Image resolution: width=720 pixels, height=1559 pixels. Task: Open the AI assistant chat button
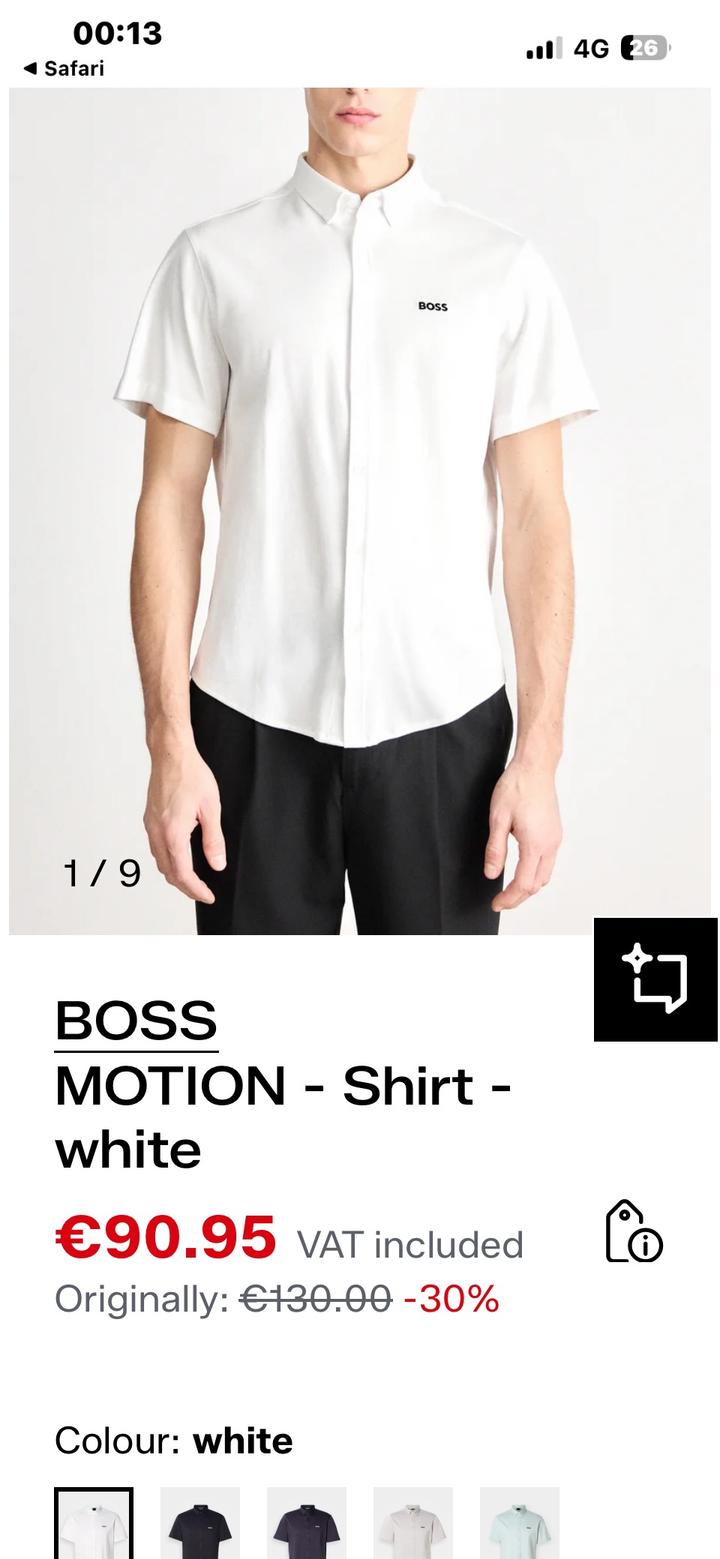655,979
